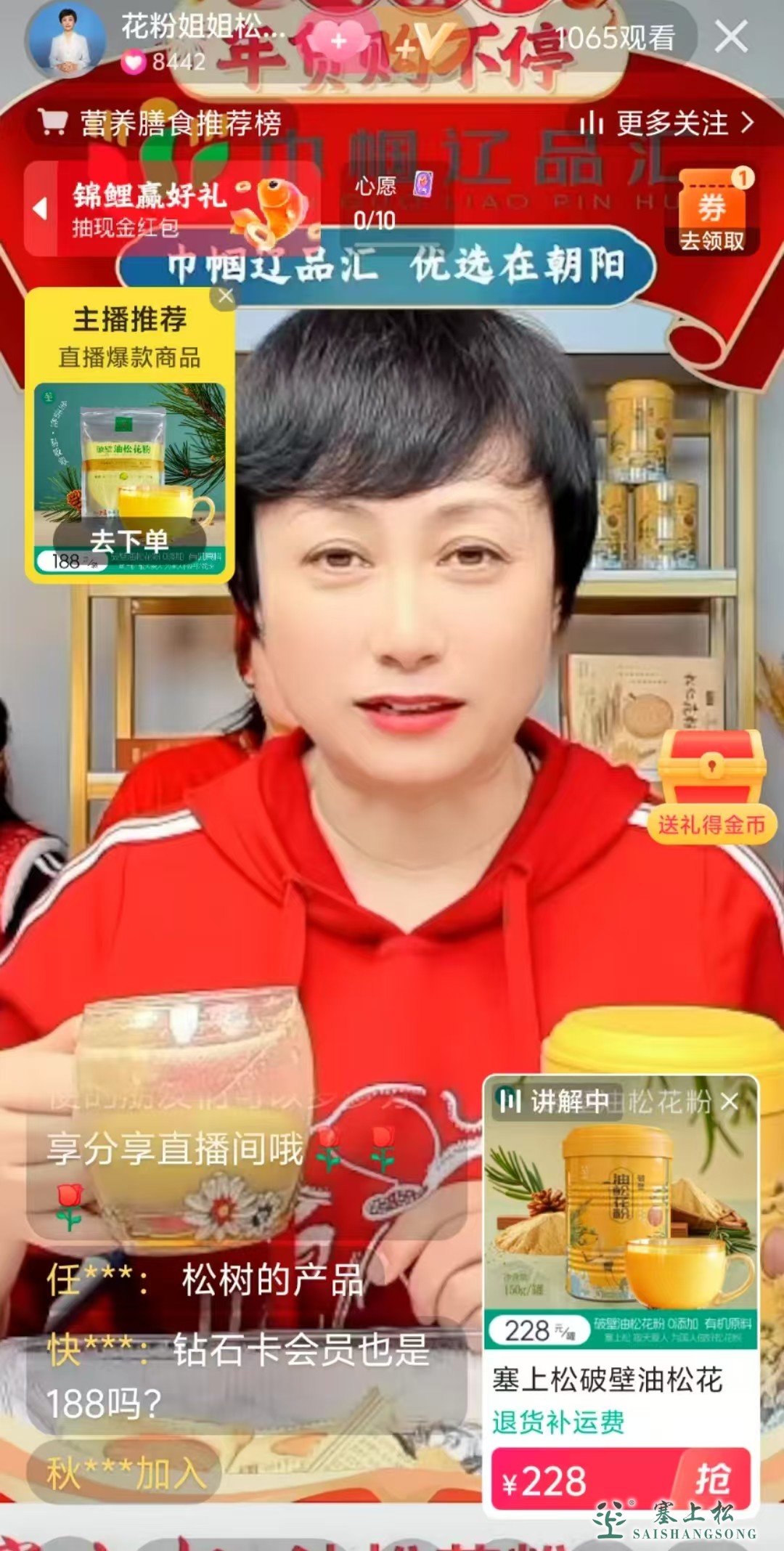
Task: Open 锦鲤赢好礼 cash red packet banner
Action: tap(145, 209)
